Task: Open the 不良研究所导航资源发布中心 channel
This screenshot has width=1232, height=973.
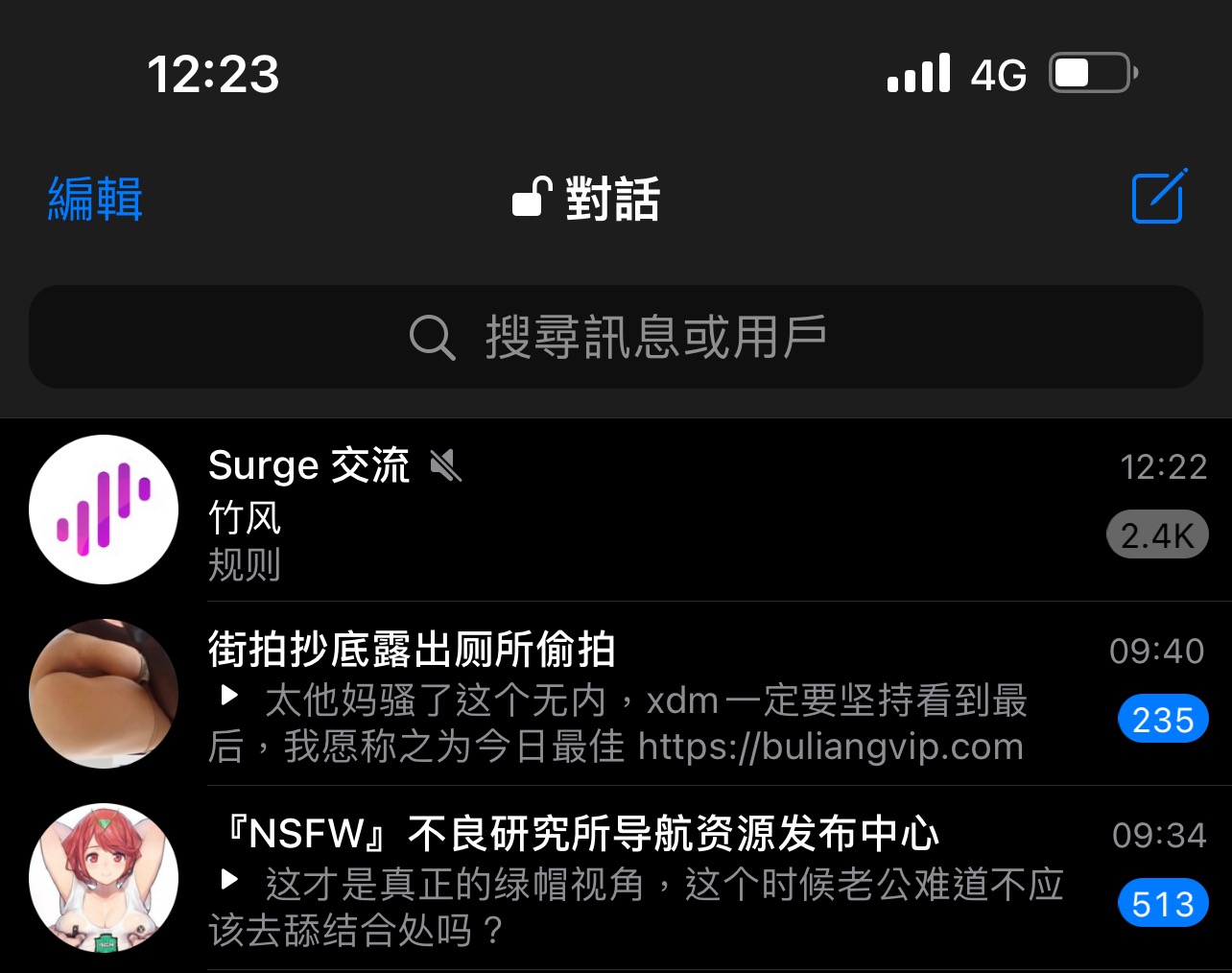Action: tap(614, 879)
